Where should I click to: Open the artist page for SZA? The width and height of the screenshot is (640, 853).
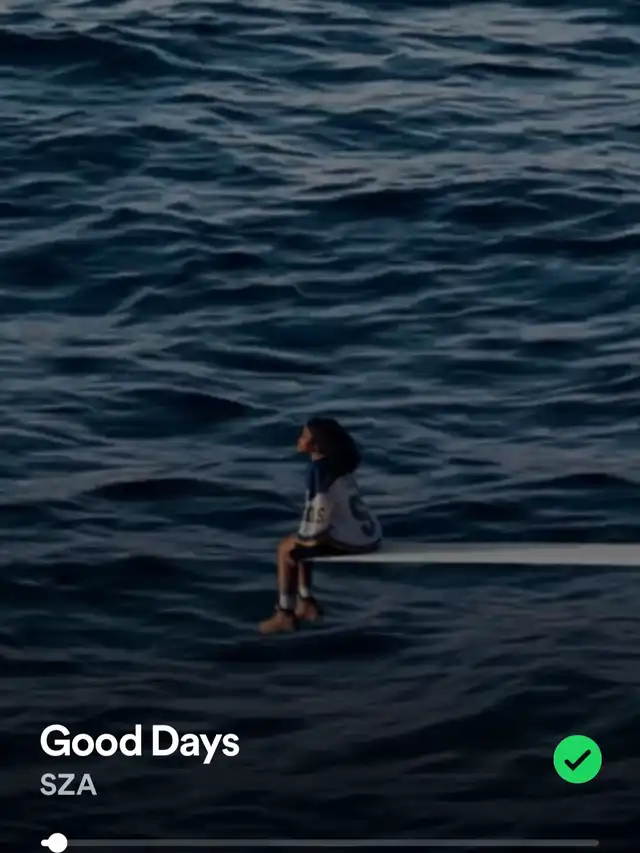[68, 786]
